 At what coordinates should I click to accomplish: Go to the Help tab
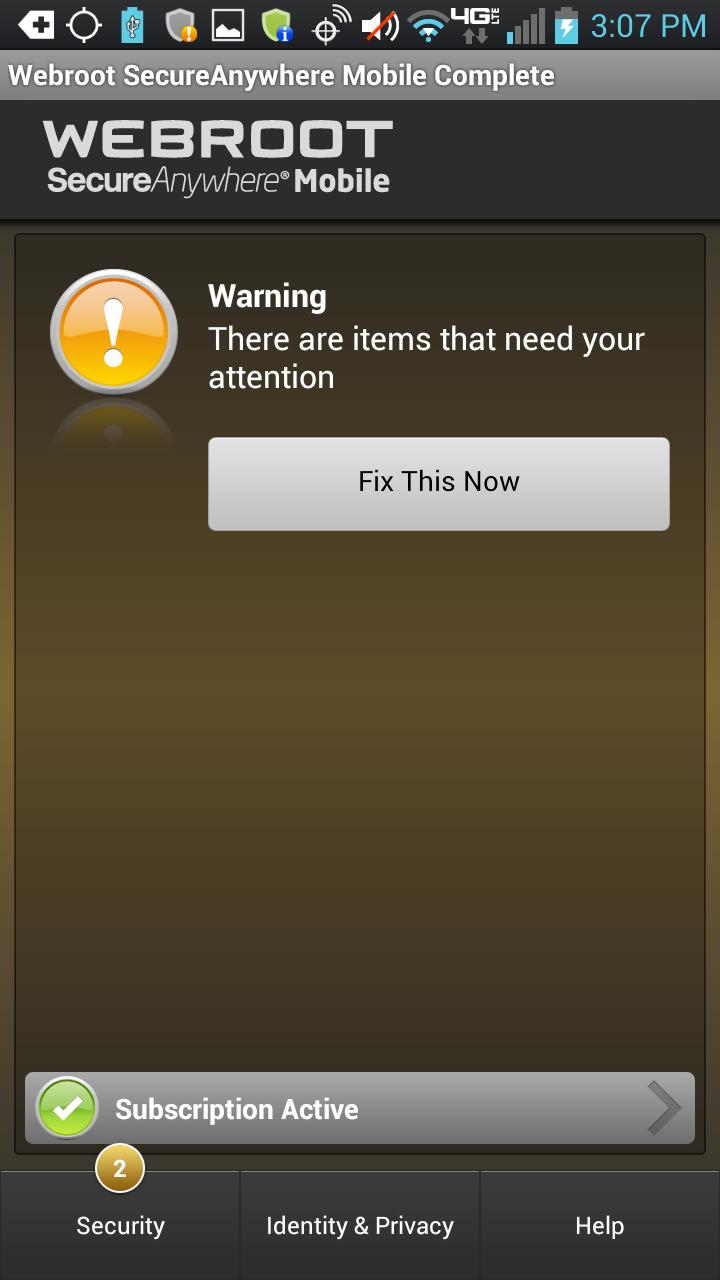599,1225
